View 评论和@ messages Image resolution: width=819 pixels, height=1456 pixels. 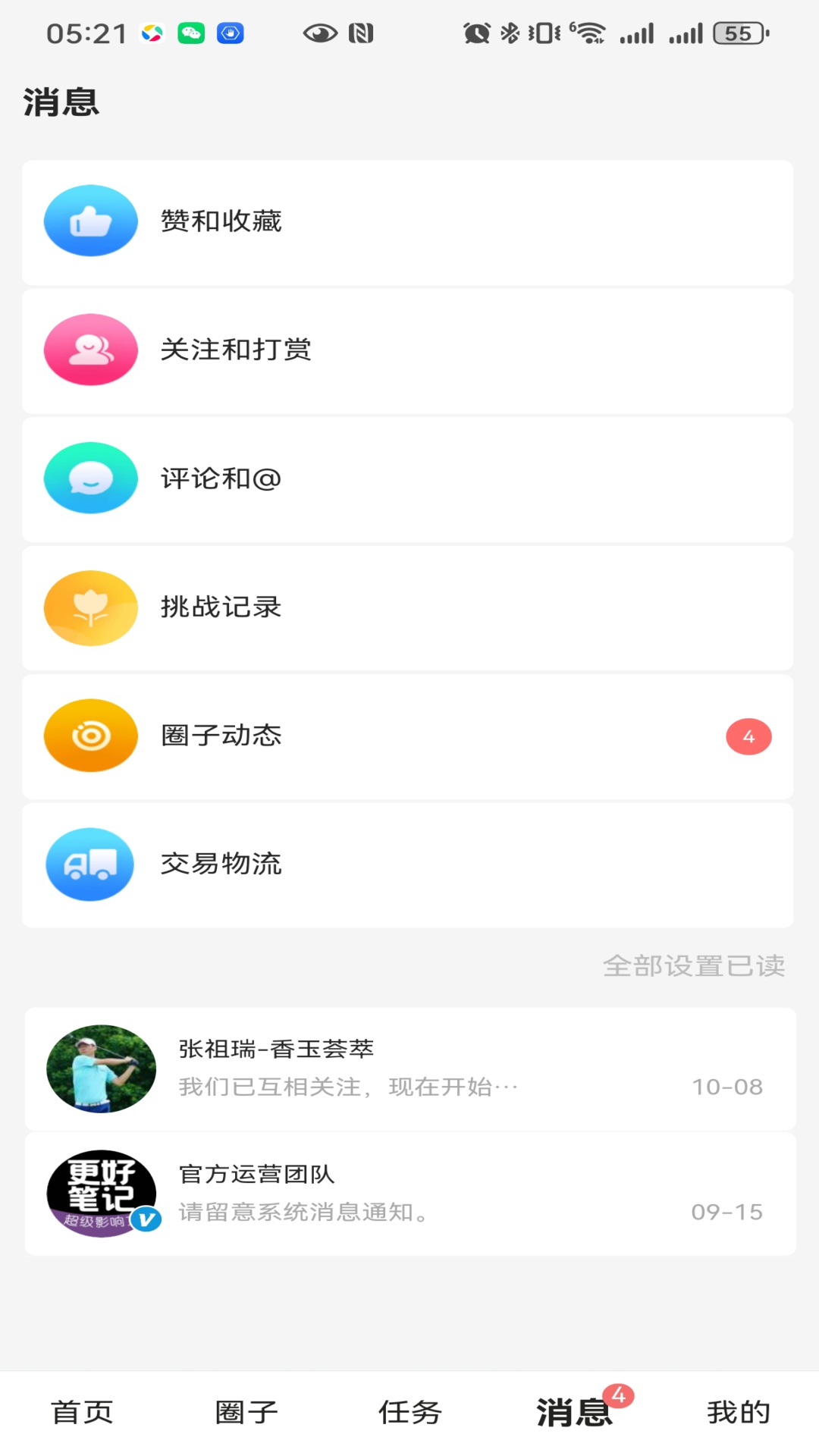[x=408, y=479]
